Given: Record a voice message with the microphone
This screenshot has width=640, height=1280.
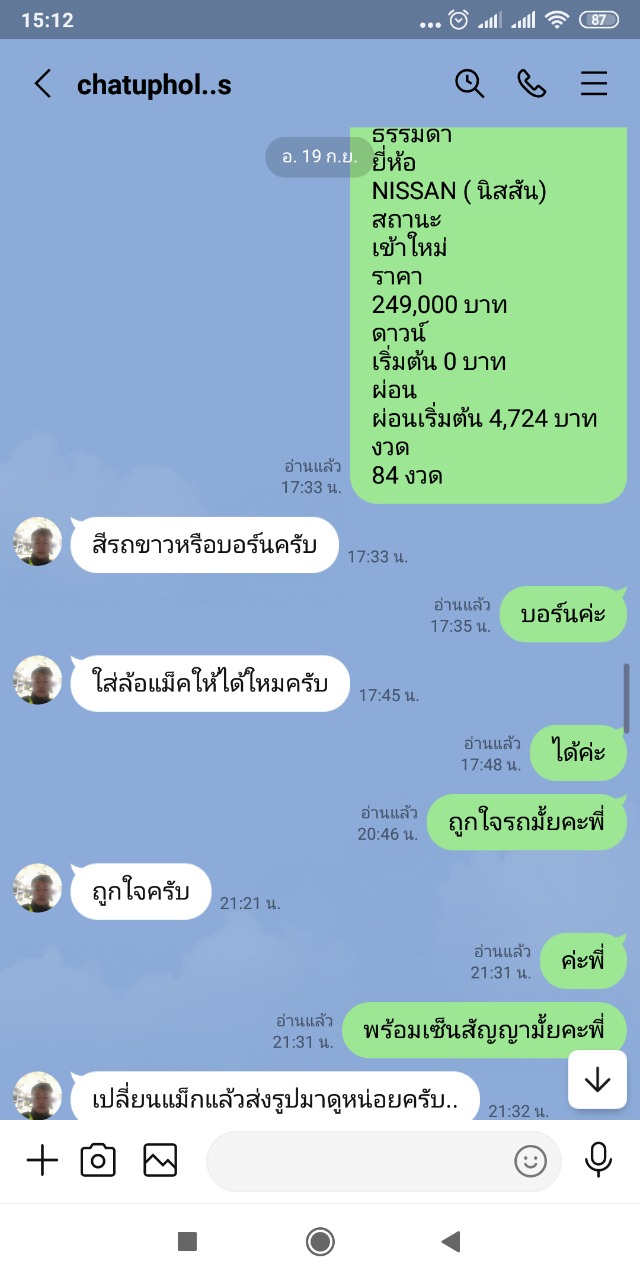Looking at the screenshot, I should pyautogui.click(x=598, y=1160).
